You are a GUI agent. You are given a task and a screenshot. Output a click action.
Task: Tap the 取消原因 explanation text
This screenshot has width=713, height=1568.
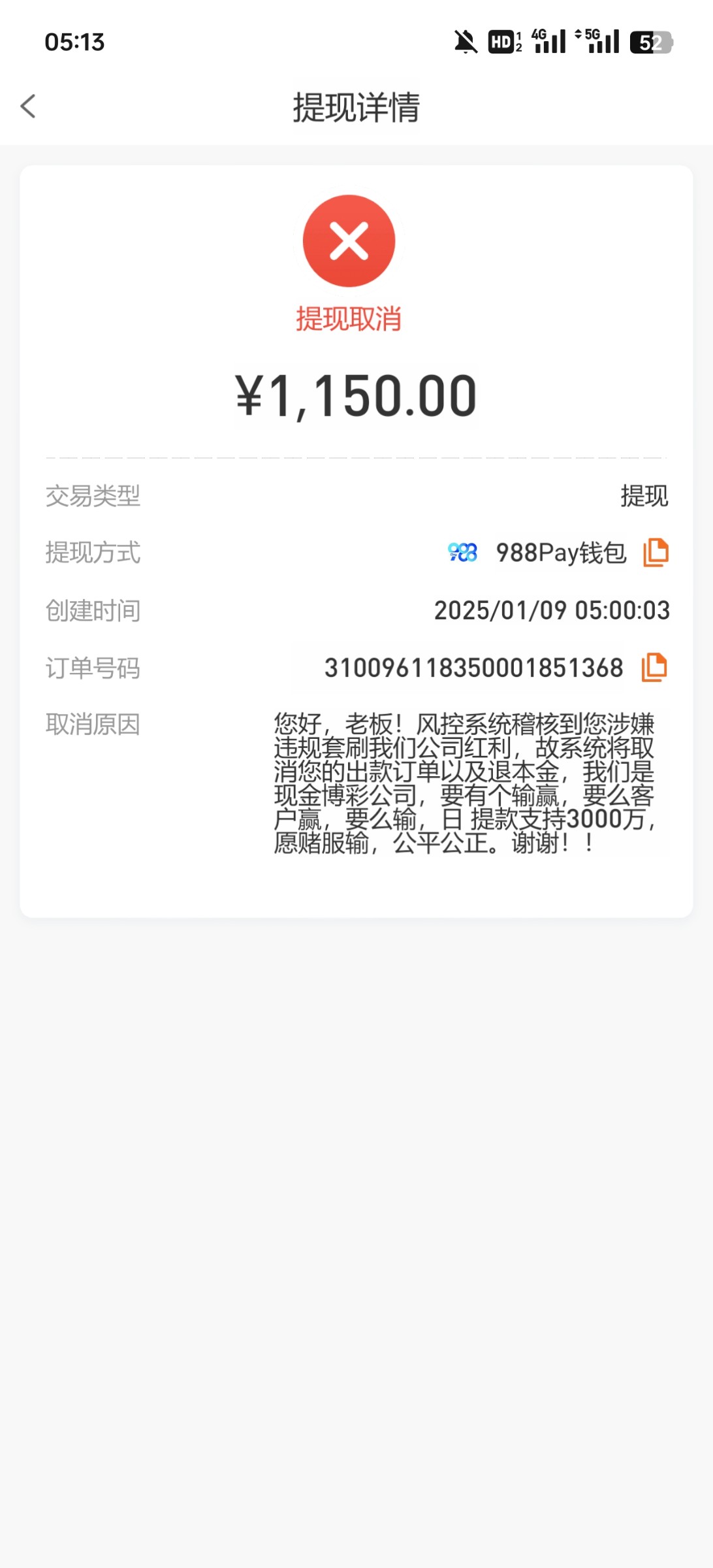tap(465, 781)
